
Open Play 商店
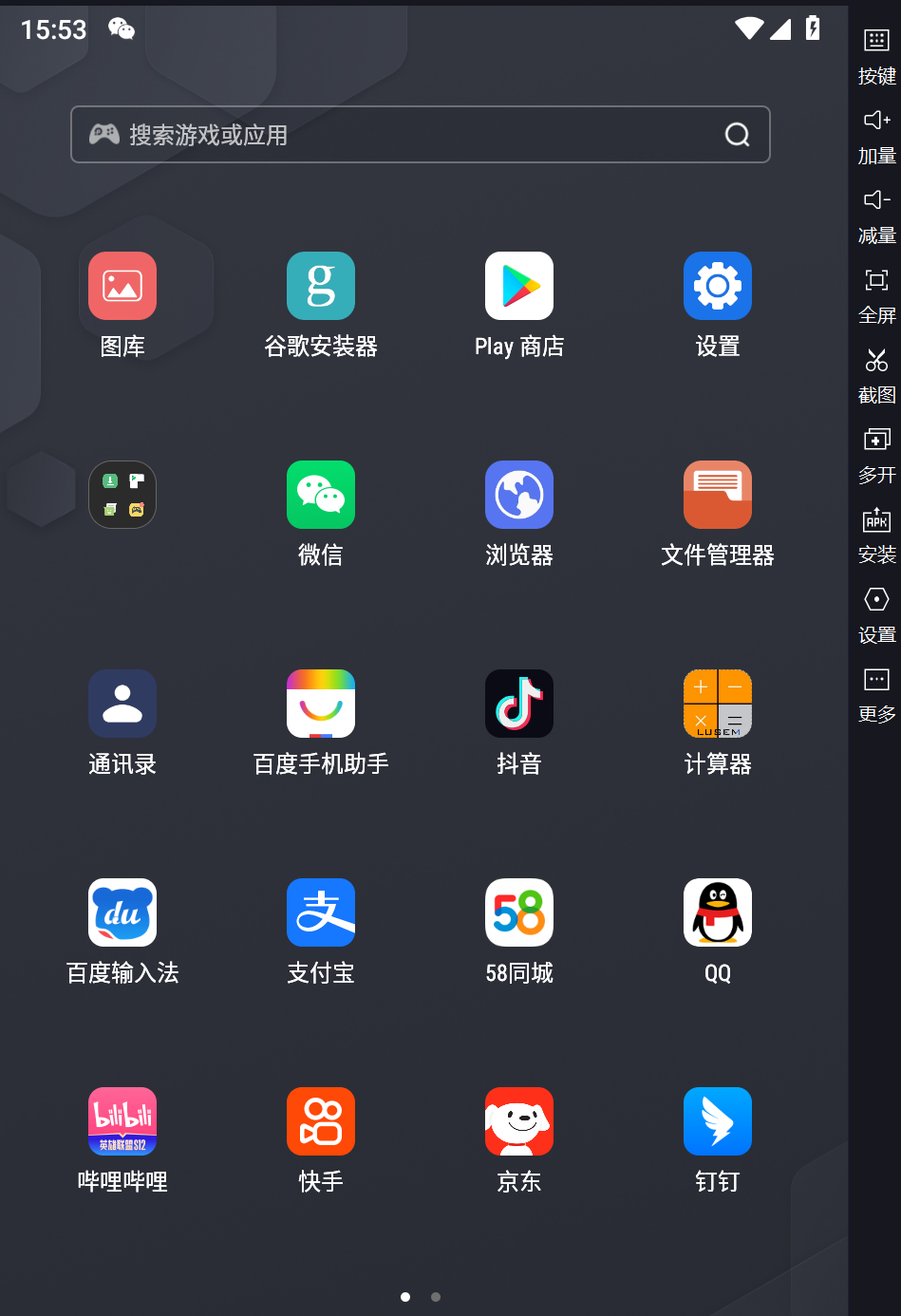pos(519,286)
